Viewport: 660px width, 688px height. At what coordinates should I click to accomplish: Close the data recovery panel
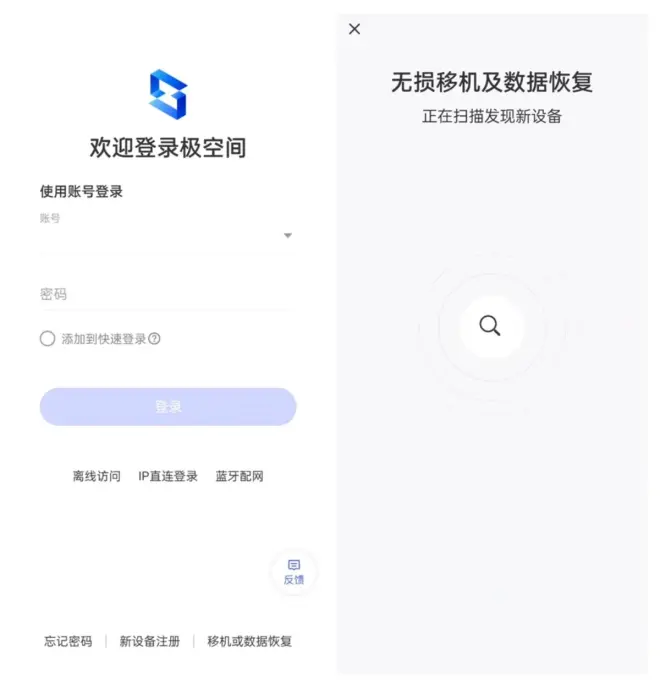354,29
